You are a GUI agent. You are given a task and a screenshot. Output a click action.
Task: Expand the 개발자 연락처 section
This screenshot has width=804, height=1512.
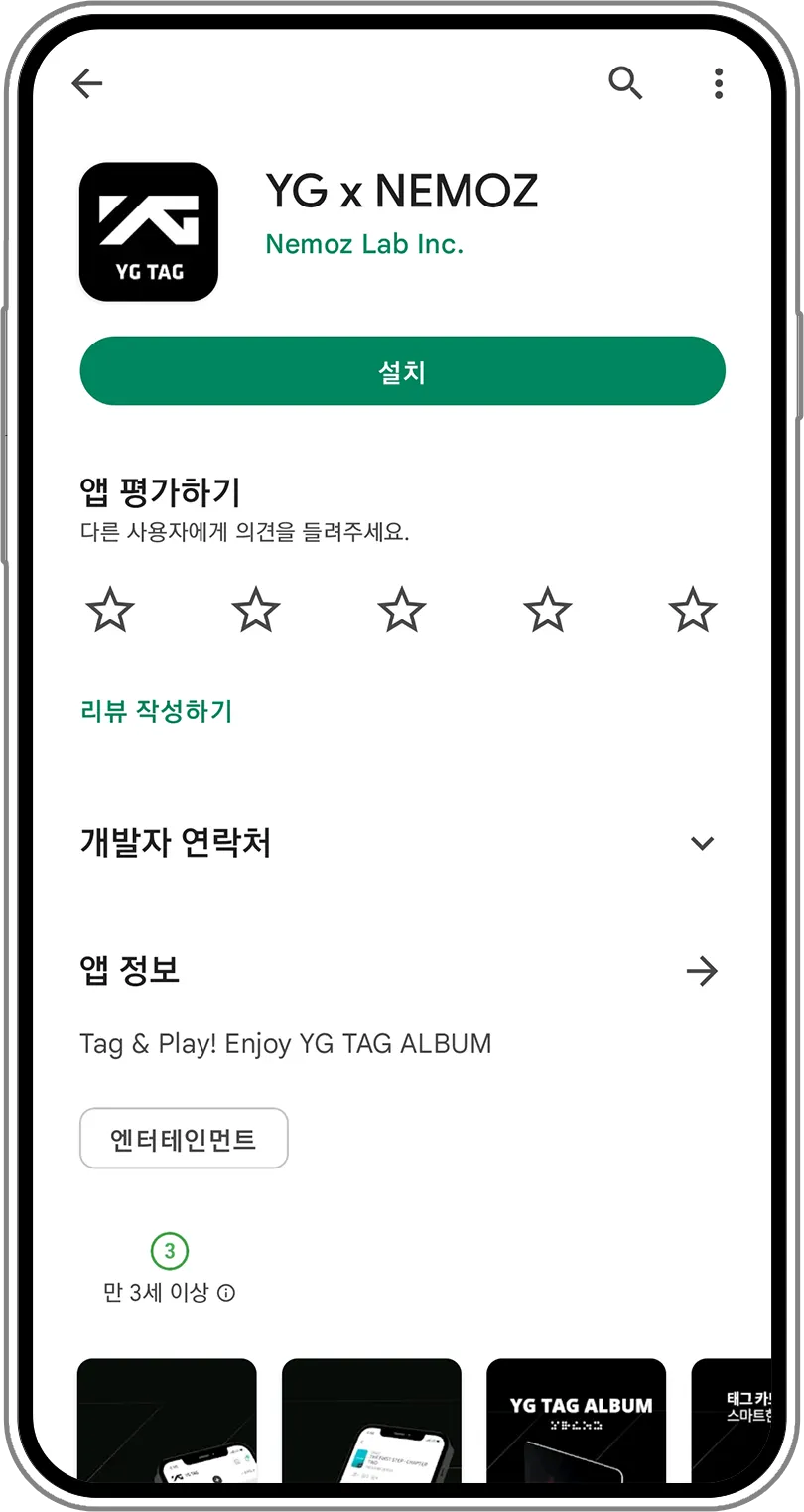click(x=702, y=843)
